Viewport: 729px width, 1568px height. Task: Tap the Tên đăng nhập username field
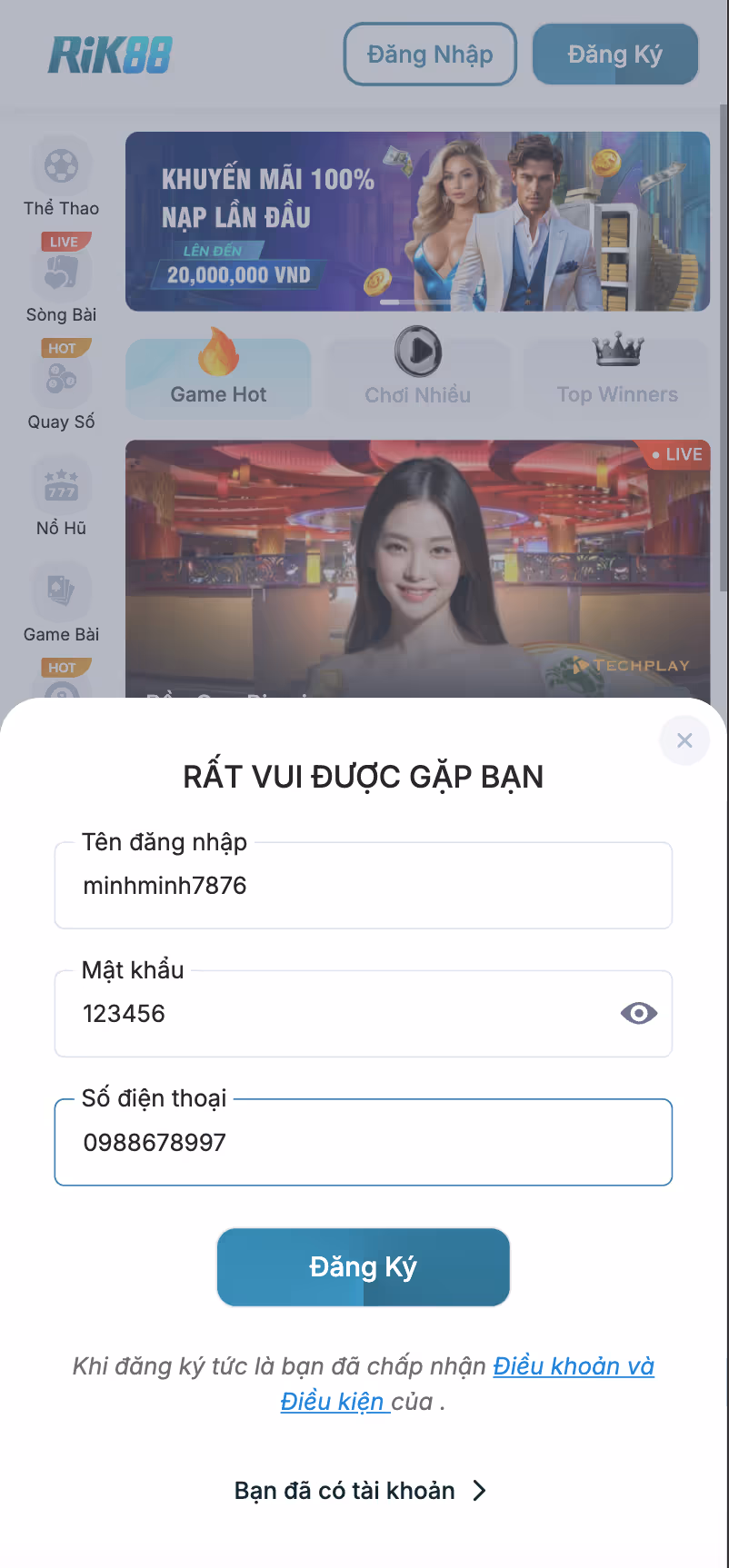coord(364,886)
